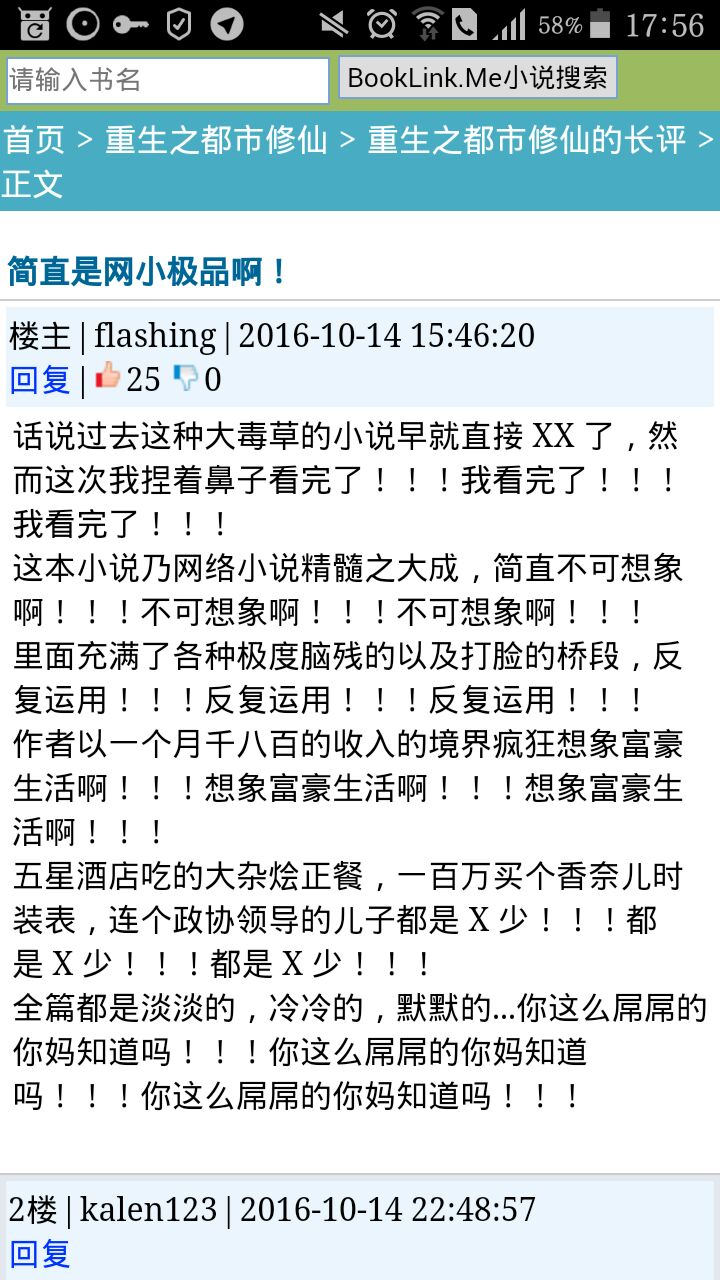Dislike flashing's post with the thumbs-down icon
Image resolution: width=720 pixels, height=1280 pixels.
tap(186, 378)
